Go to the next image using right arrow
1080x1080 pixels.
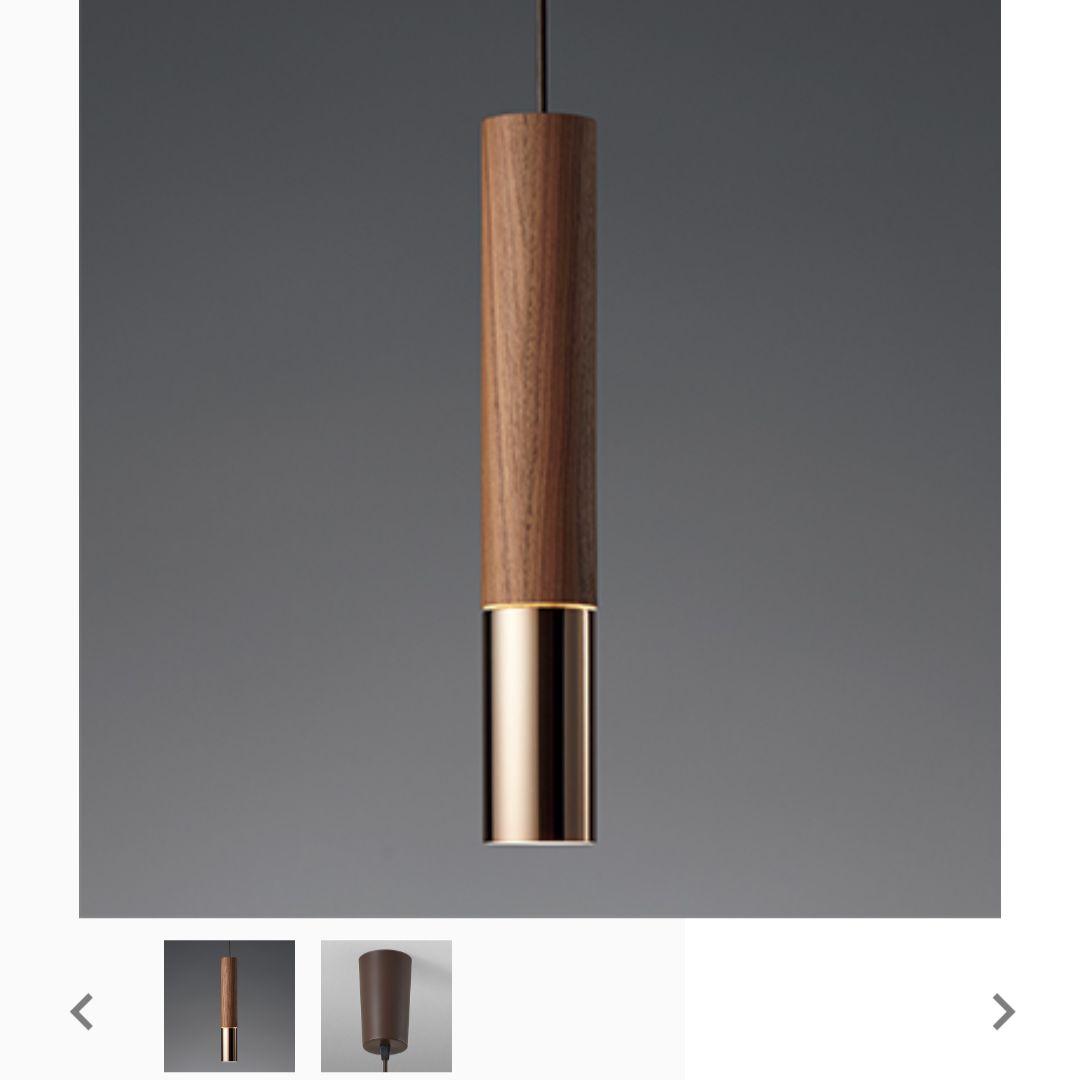1002,1011
